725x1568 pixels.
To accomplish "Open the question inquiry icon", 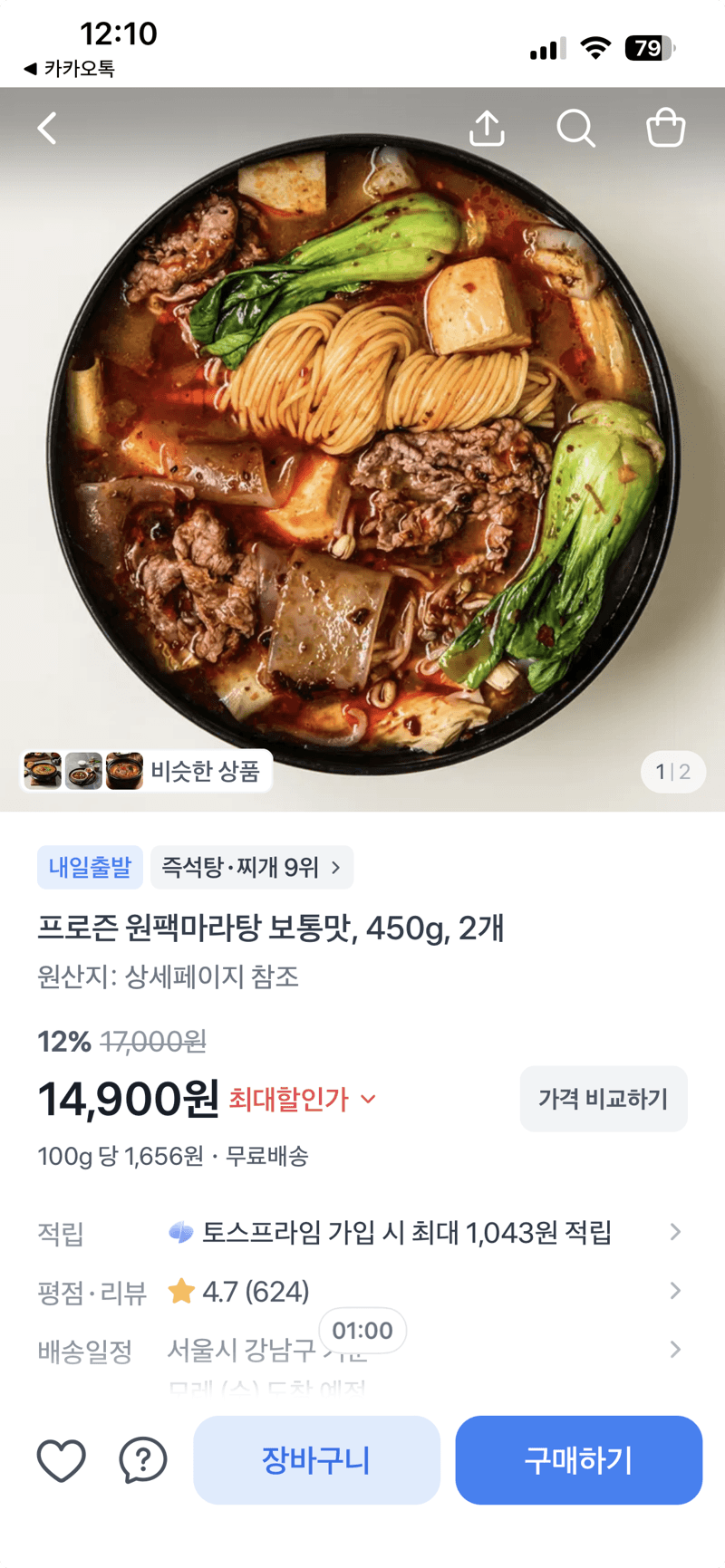I will (x=143, y=1459).
